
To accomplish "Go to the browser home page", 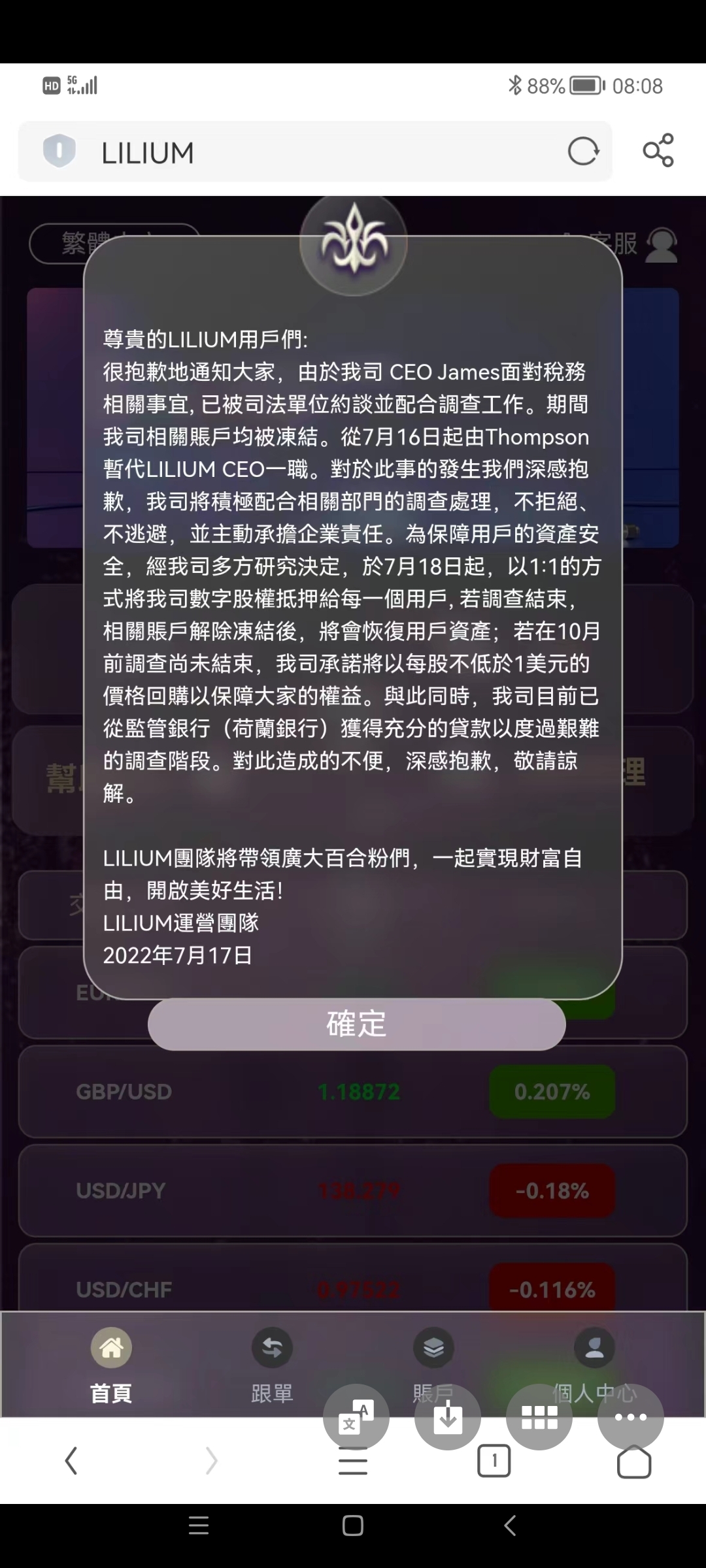I will 633,1461.
